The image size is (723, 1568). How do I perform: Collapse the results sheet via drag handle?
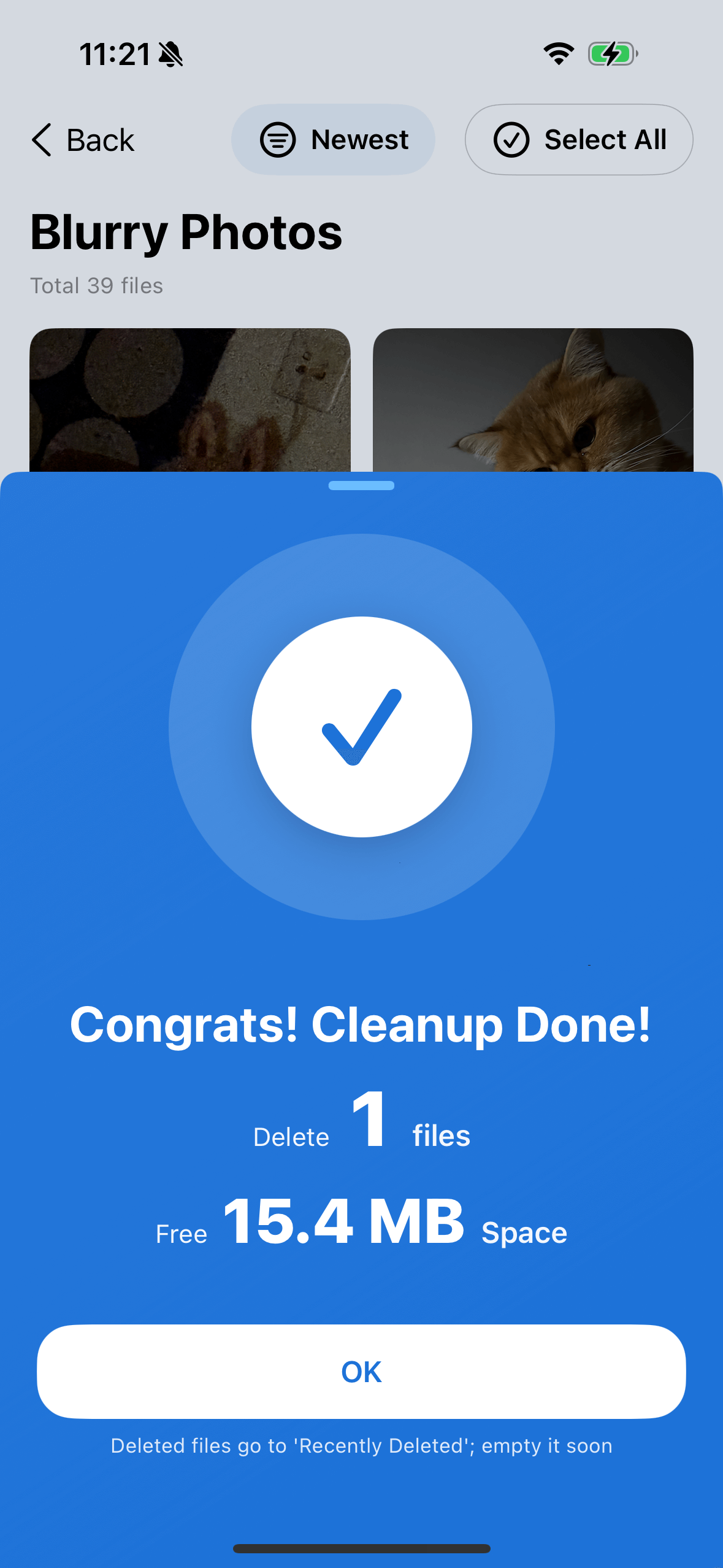(361, 485)
